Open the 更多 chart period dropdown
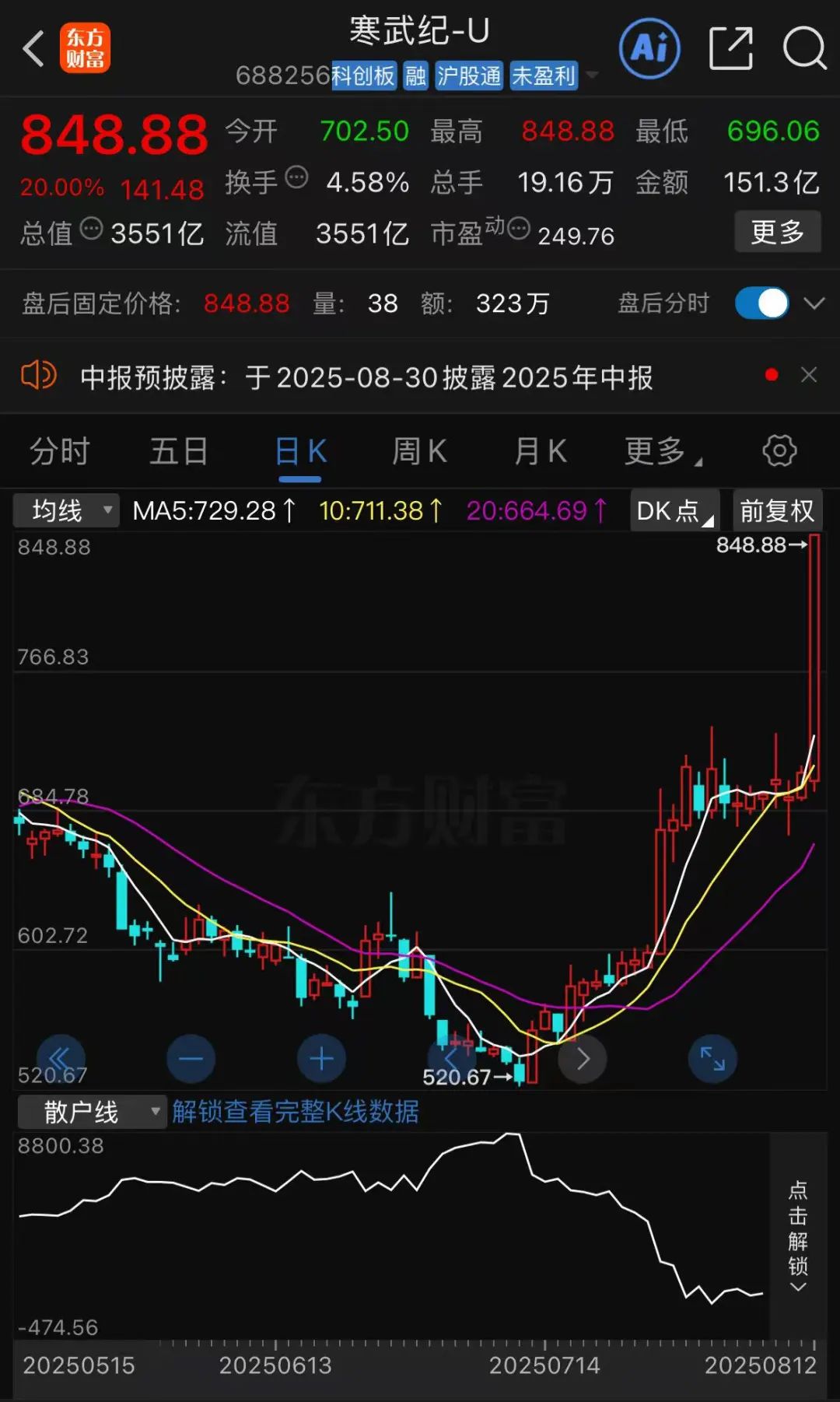840x1402 pixels. tap(661, 451)
